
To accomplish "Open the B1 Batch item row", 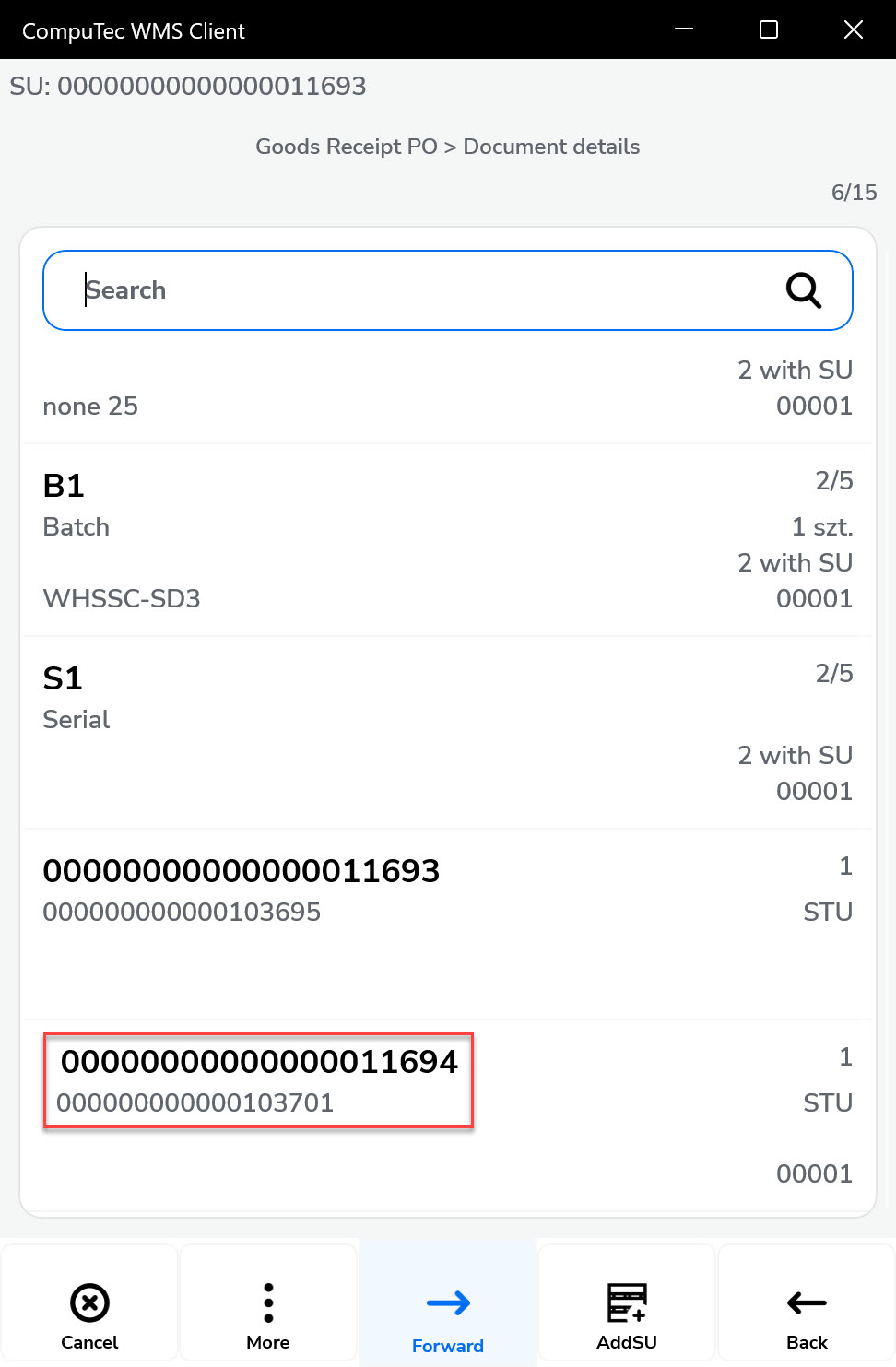I will tap(447, 541).
